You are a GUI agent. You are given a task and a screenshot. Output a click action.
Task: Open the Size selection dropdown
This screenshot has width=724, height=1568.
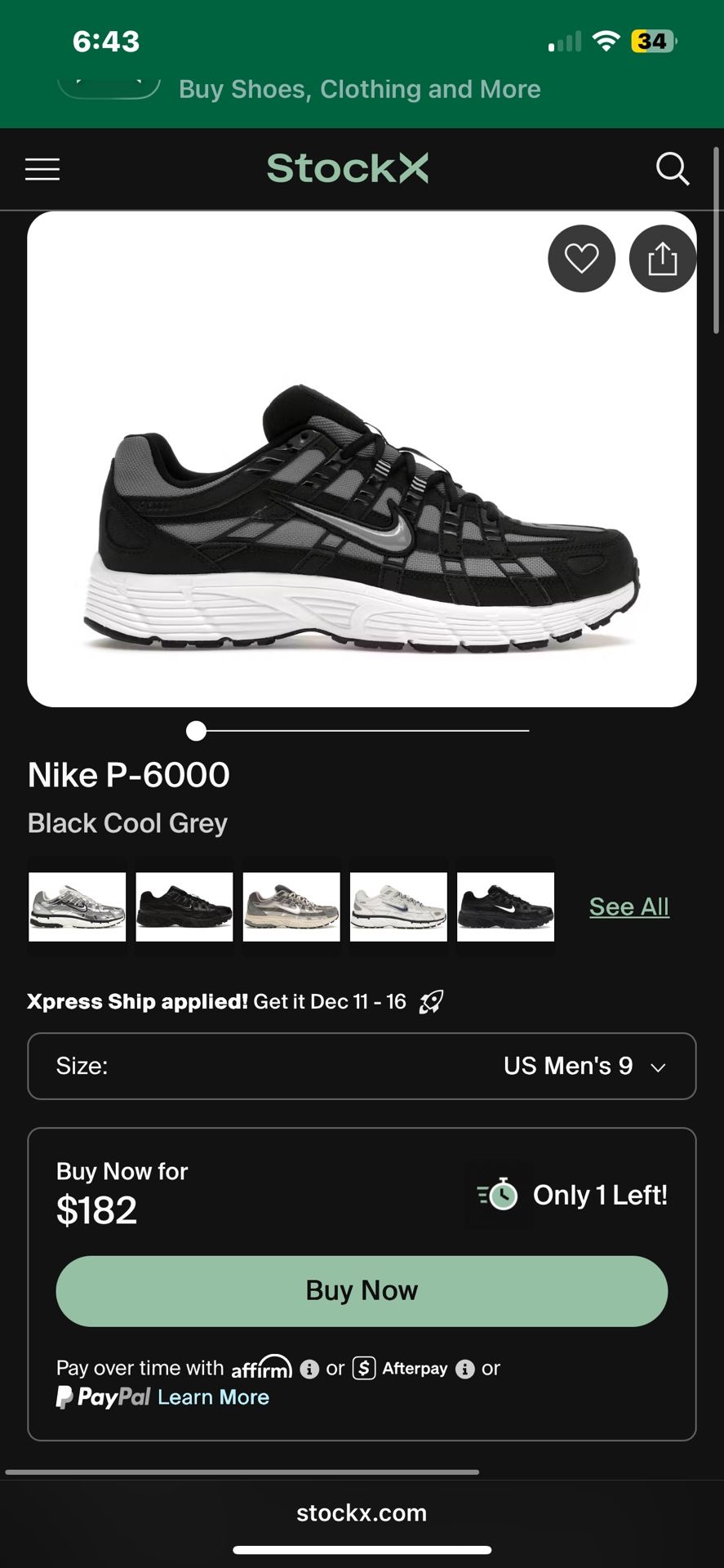pos(362,1066)
